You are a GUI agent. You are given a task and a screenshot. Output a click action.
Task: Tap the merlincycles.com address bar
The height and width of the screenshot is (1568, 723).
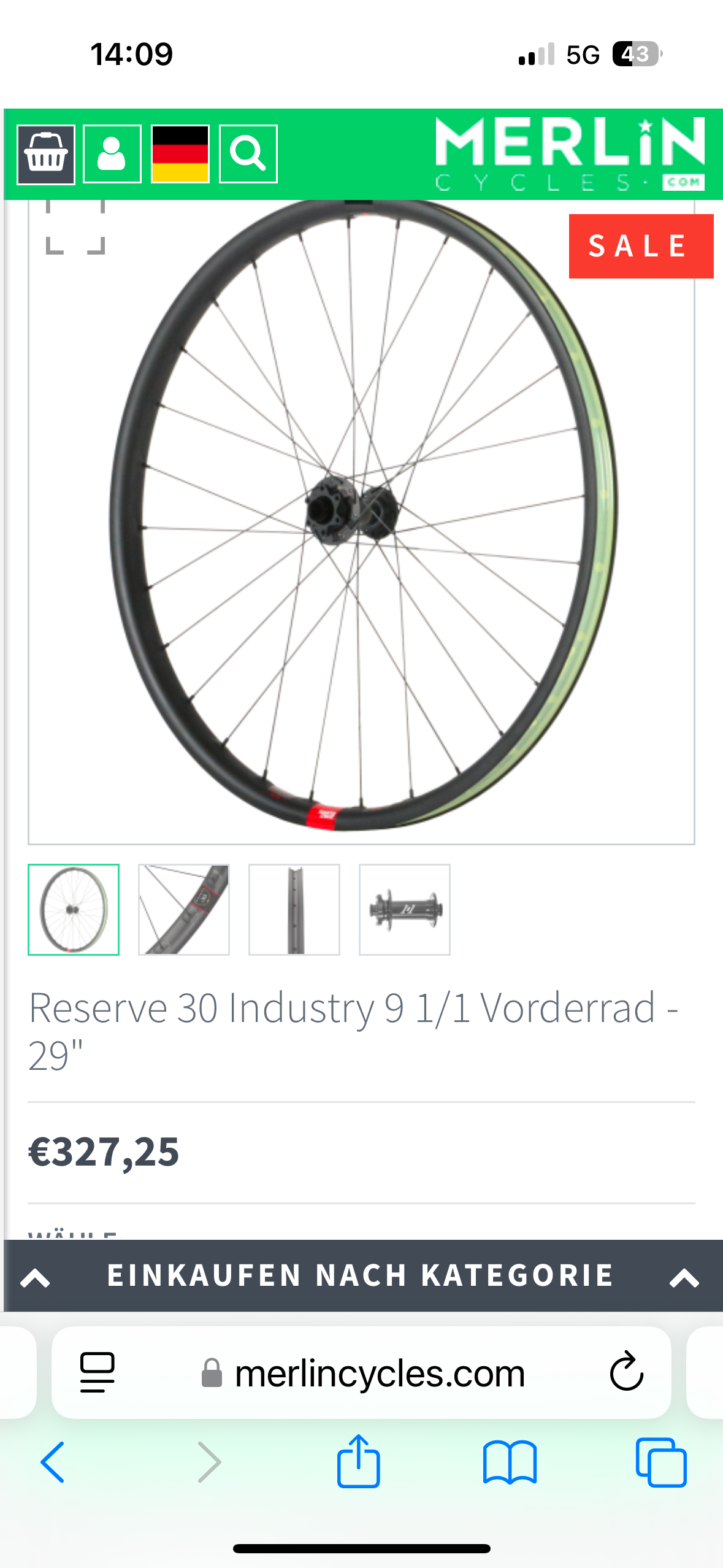380,1374
